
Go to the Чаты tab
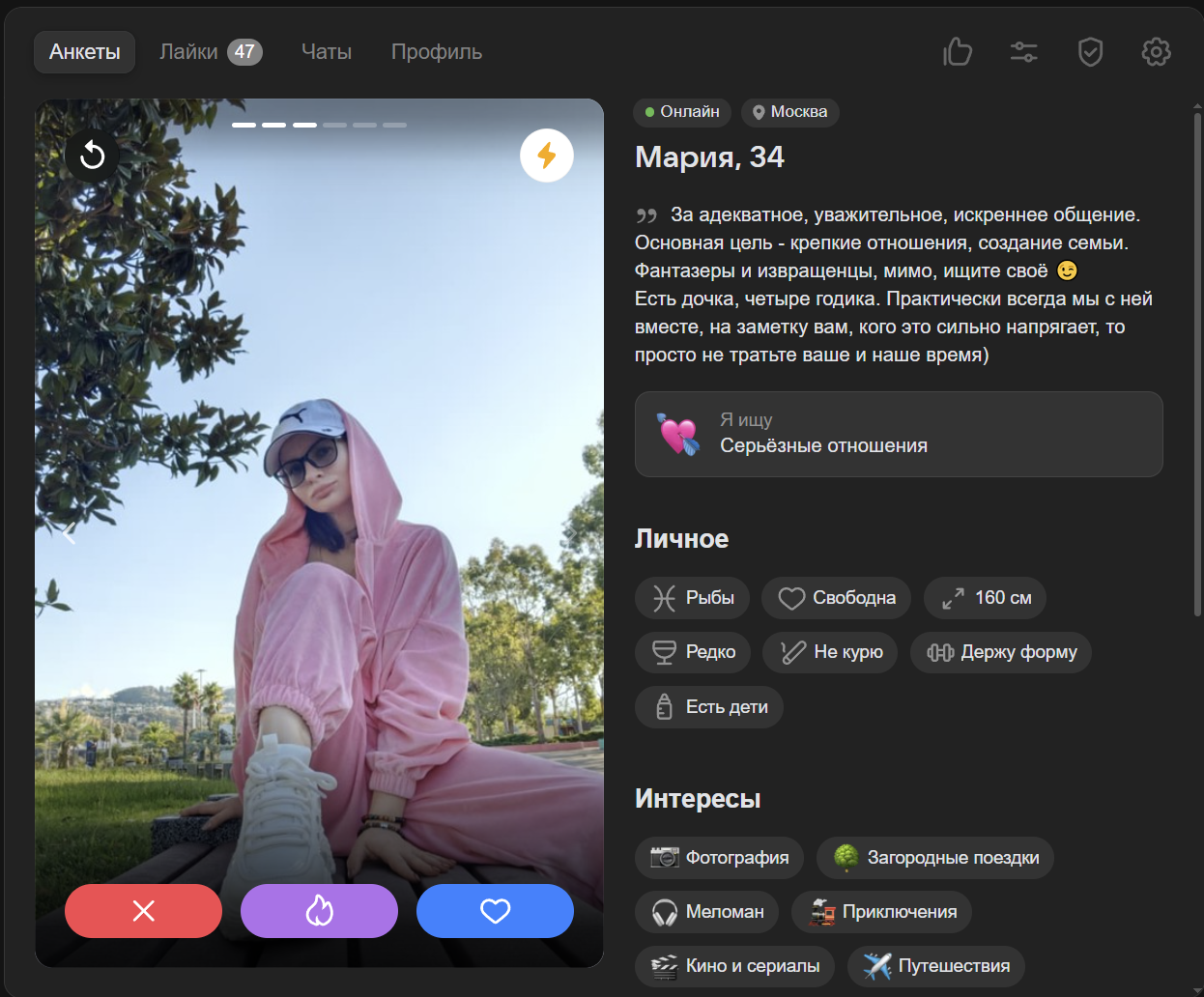pos(327,52)
